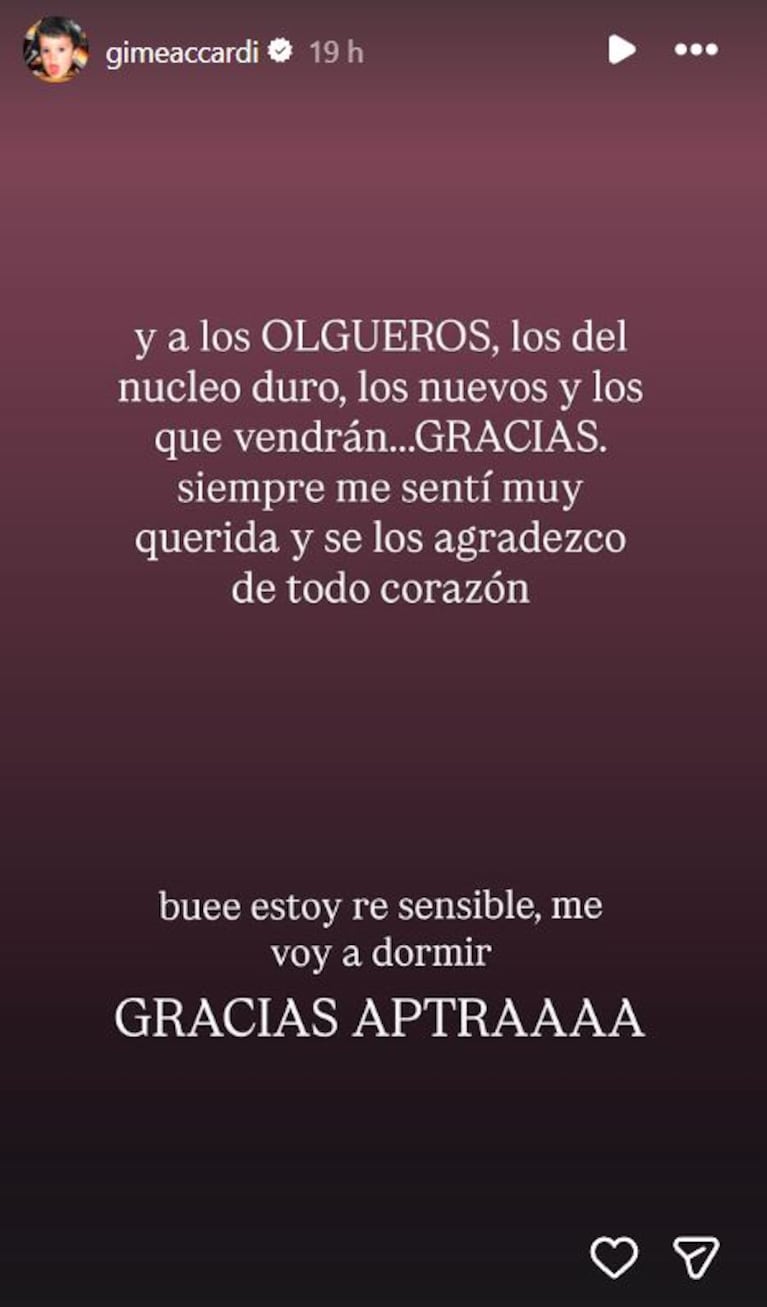
Task: Like this story with the heart
Action: click(x=614, y=1255)
